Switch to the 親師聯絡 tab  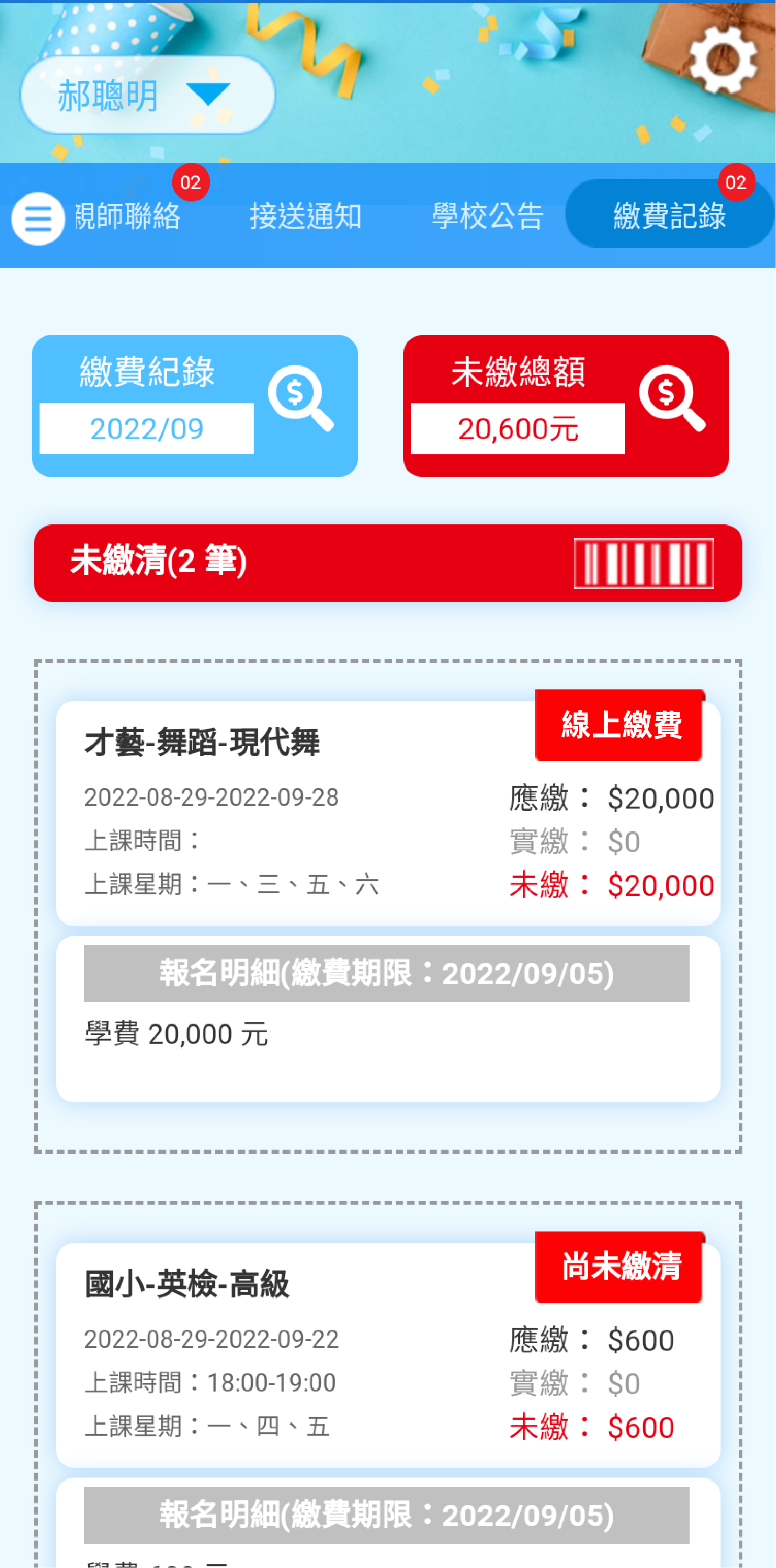128,216
